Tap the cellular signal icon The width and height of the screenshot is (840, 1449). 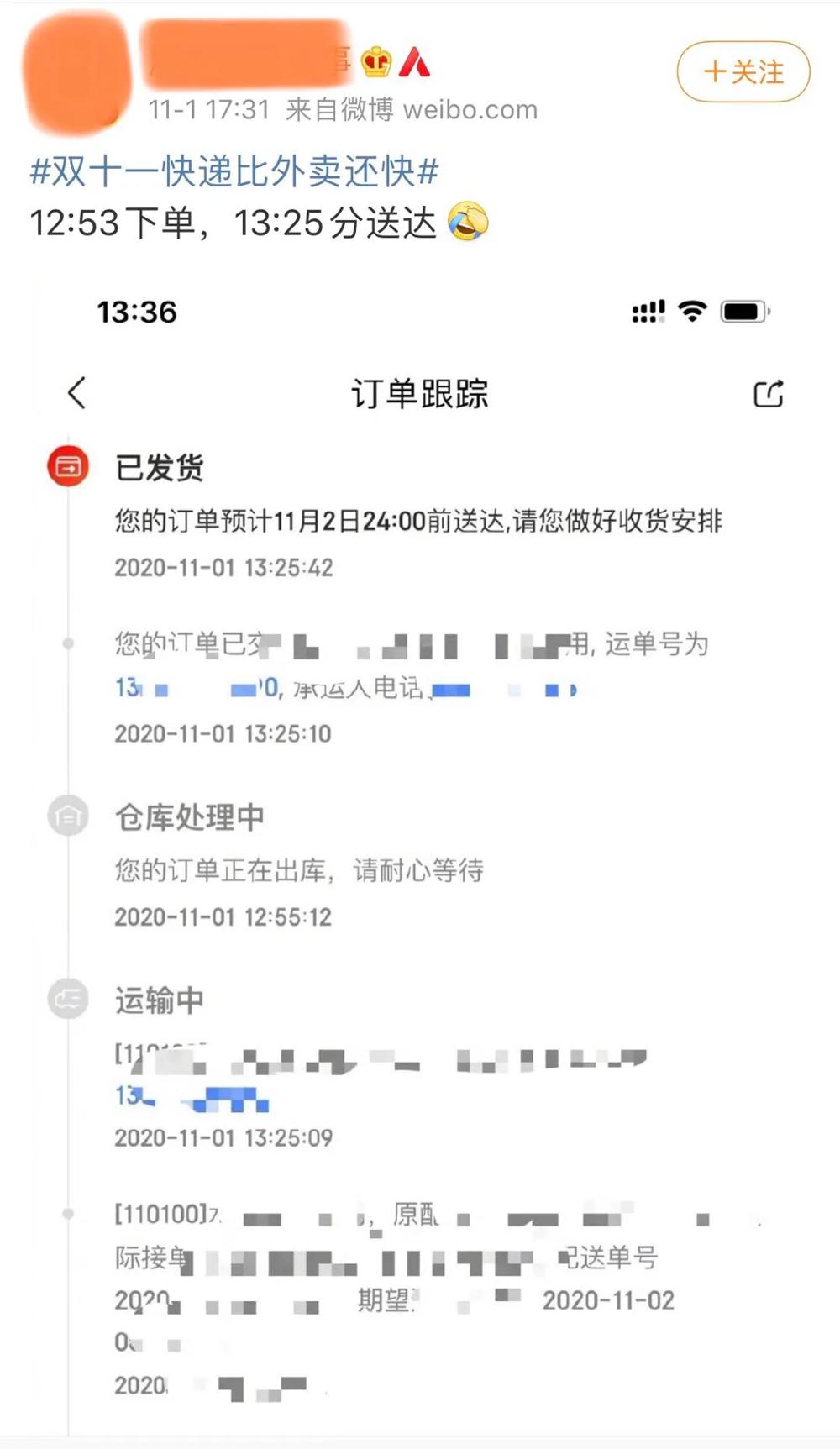(648, 311)
